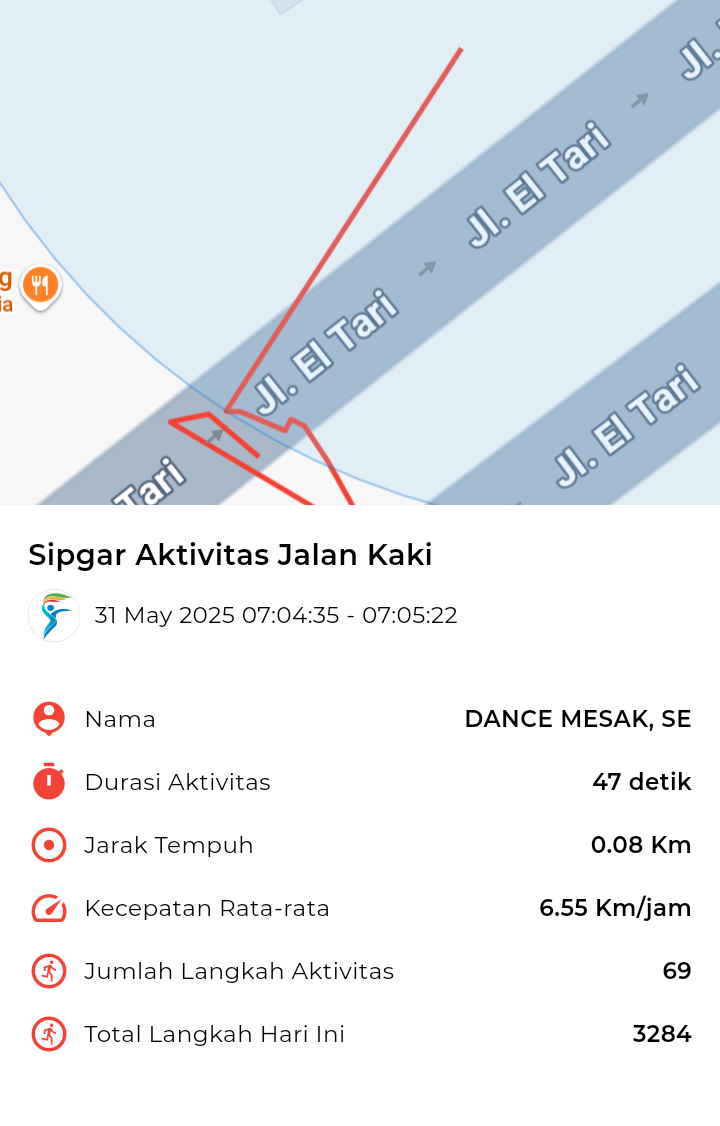720x1126 pixels.
Task: Click the walking icon for Total Langkah Hari Ini
Action: point(48,1034)
